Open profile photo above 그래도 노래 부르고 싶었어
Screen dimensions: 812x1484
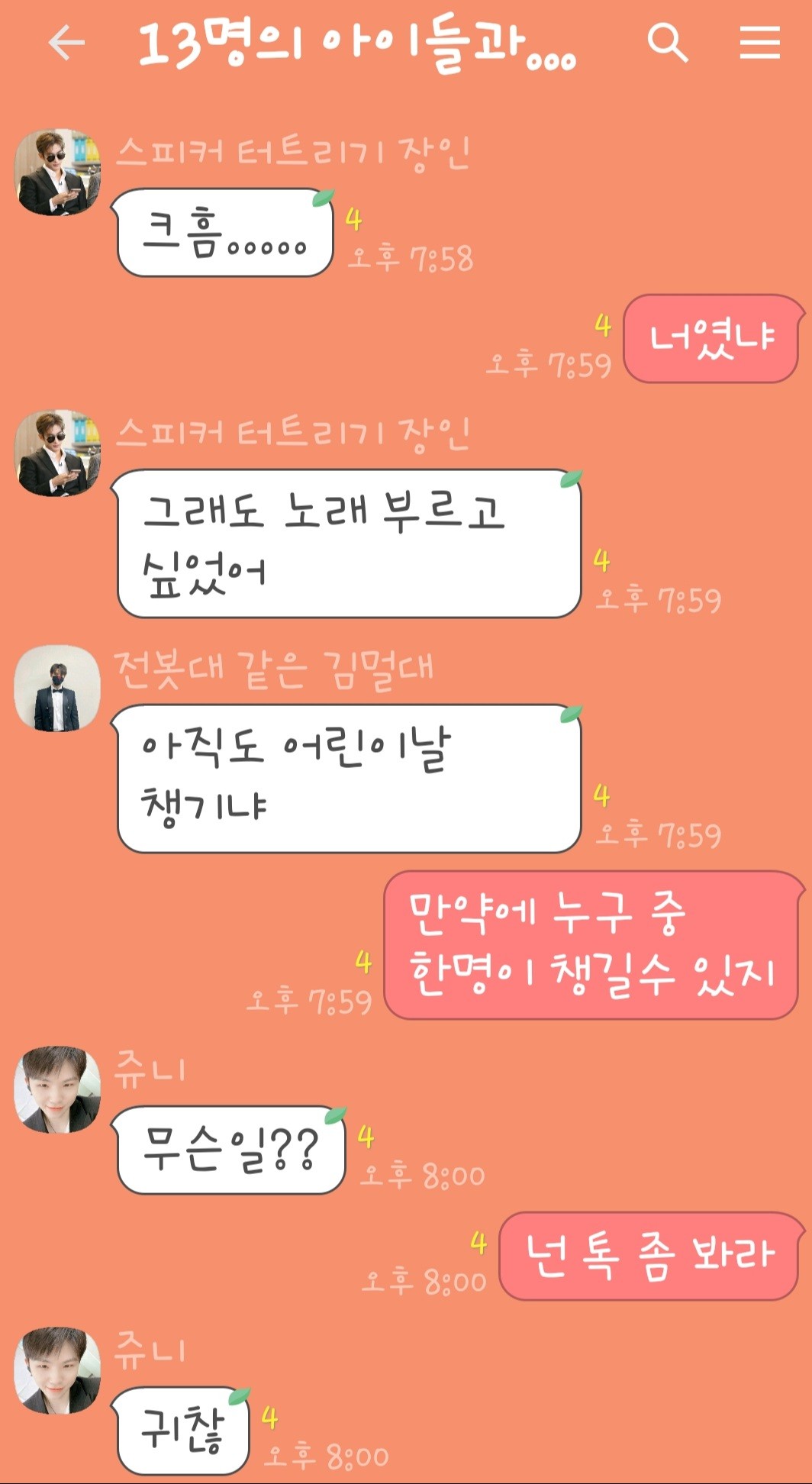(x=58, y=453)
